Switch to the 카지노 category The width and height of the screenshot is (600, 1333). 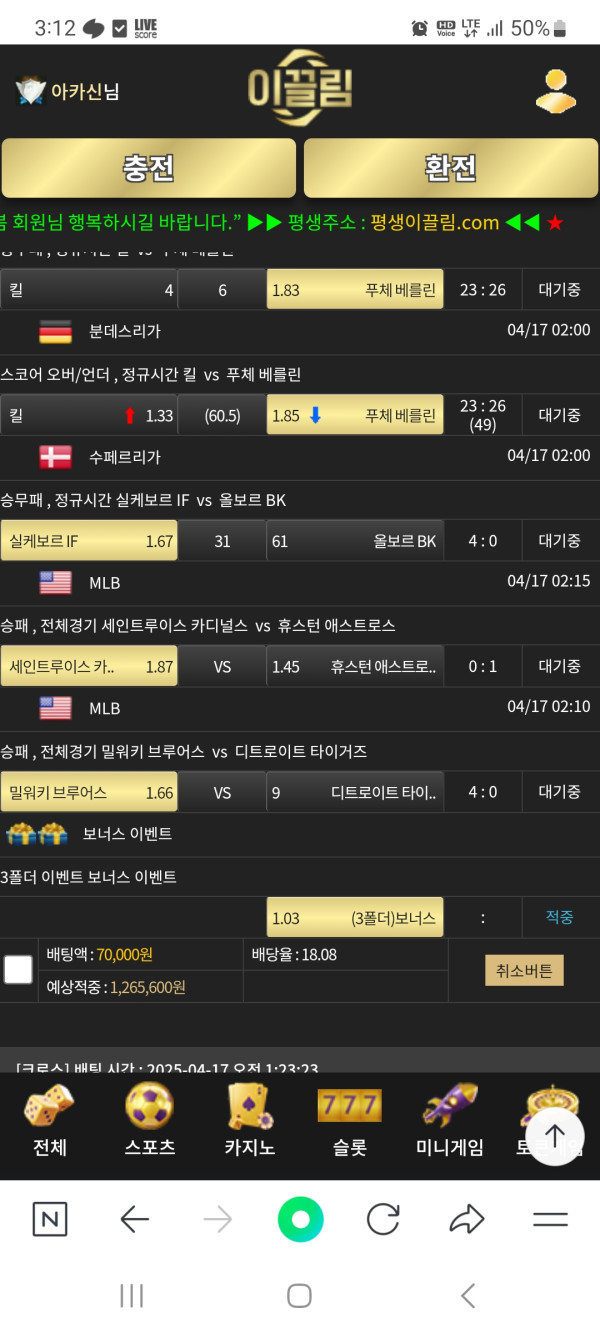249,1122
